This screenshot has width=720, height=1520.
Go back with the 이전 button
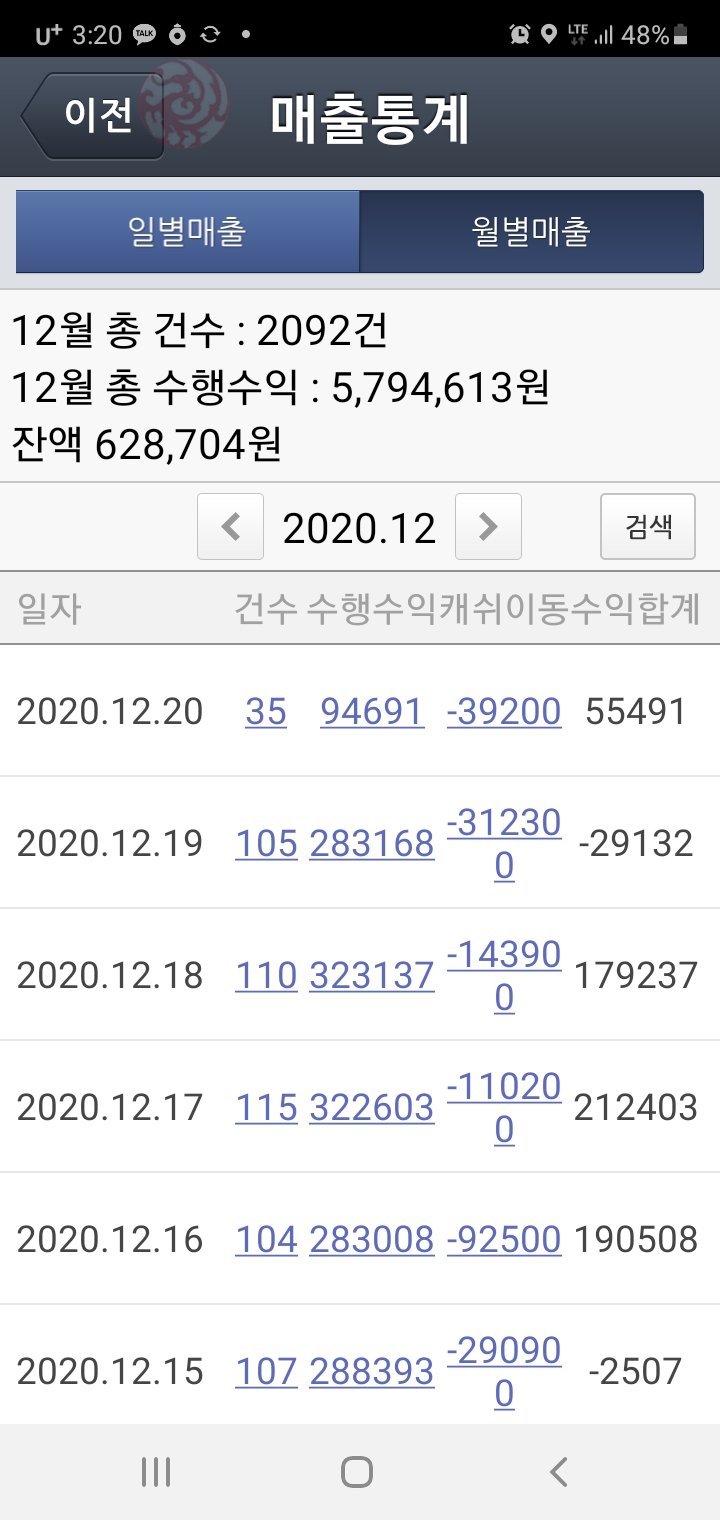[92, 116]
